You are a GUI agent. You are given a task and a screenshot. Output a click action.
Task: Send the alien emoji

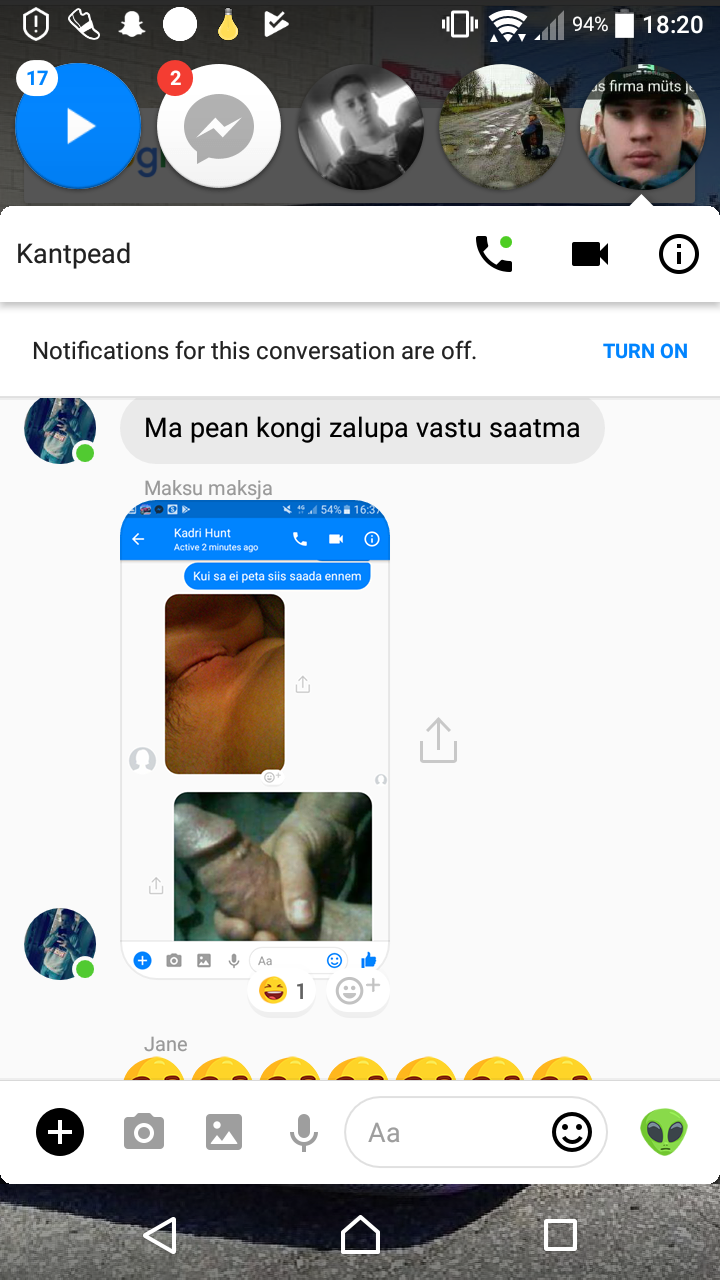tap(664, 1132)
